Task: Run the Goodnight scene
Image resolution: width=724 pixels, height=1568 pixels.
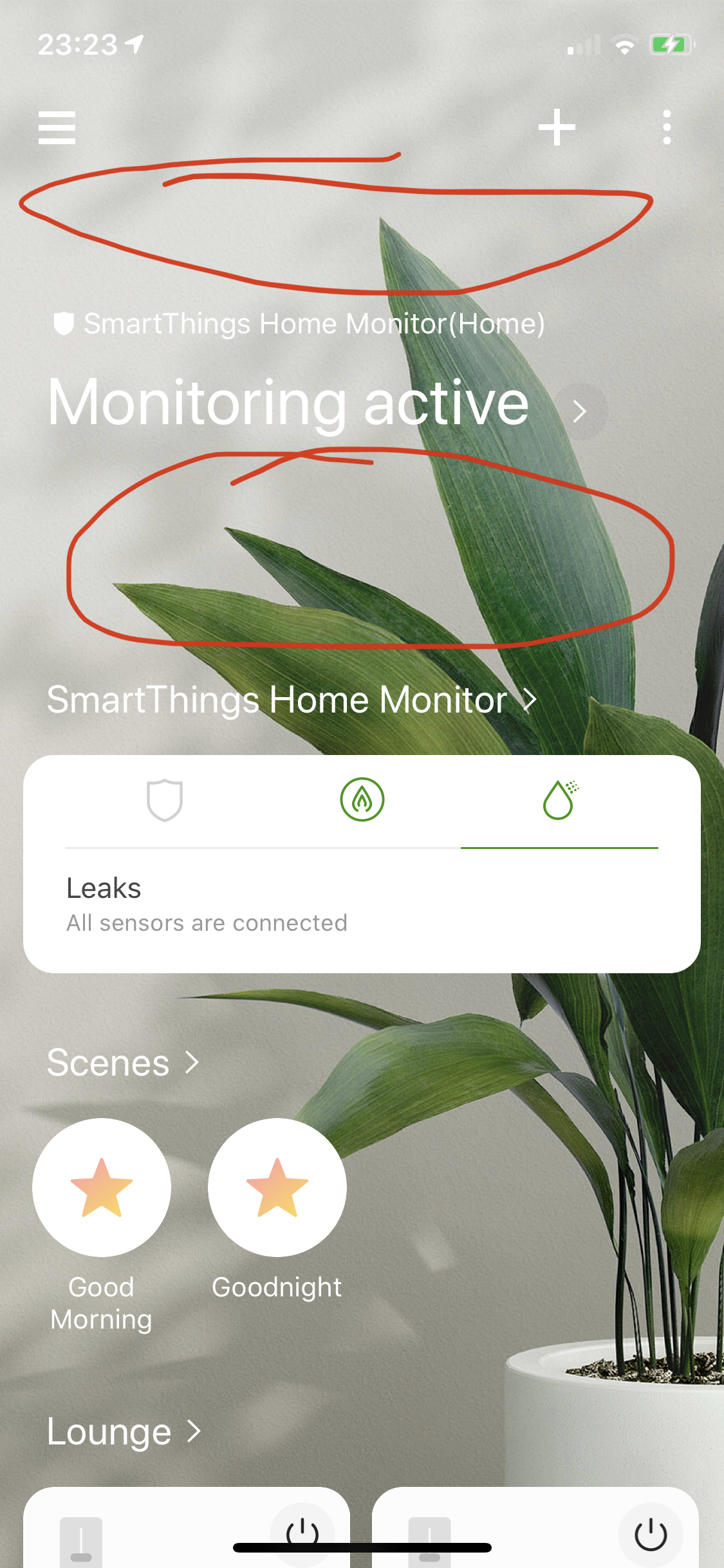Action: point(277,1188)
